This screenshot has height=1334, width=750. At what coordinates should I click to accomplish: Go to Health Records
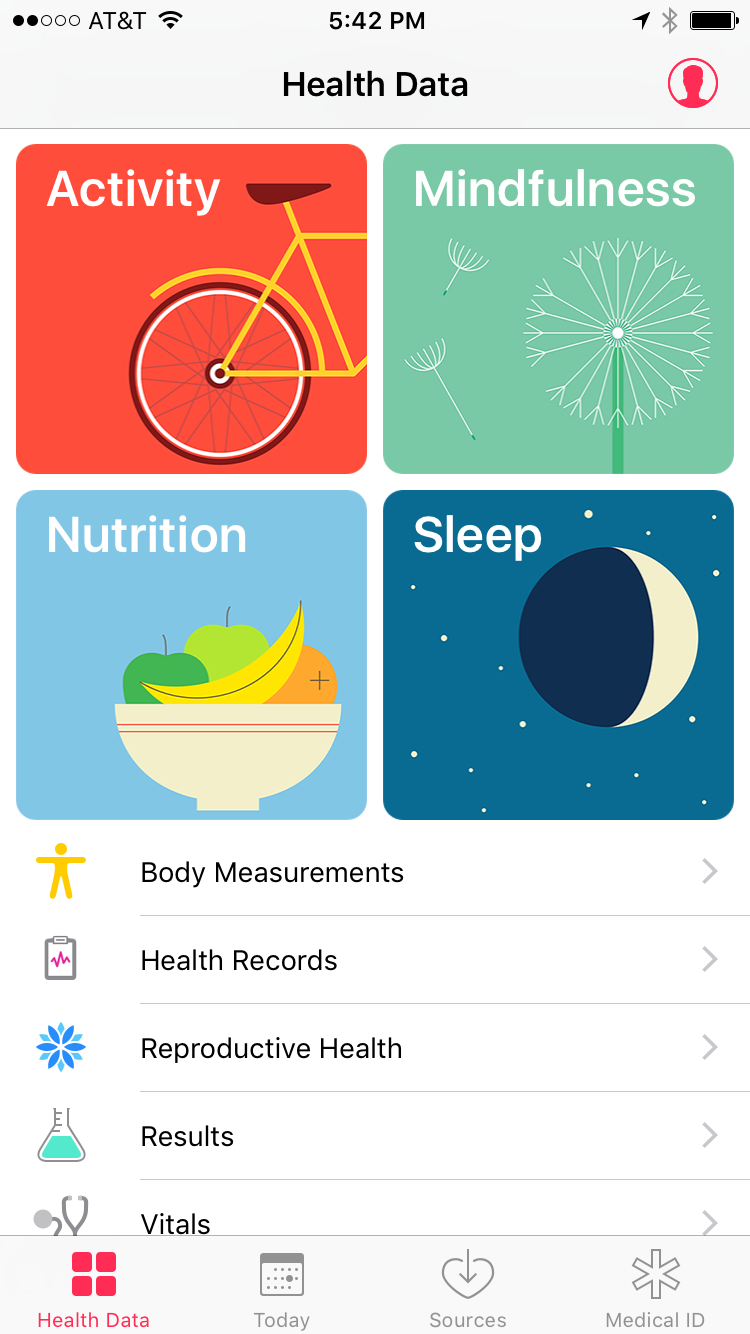(375, 960)
